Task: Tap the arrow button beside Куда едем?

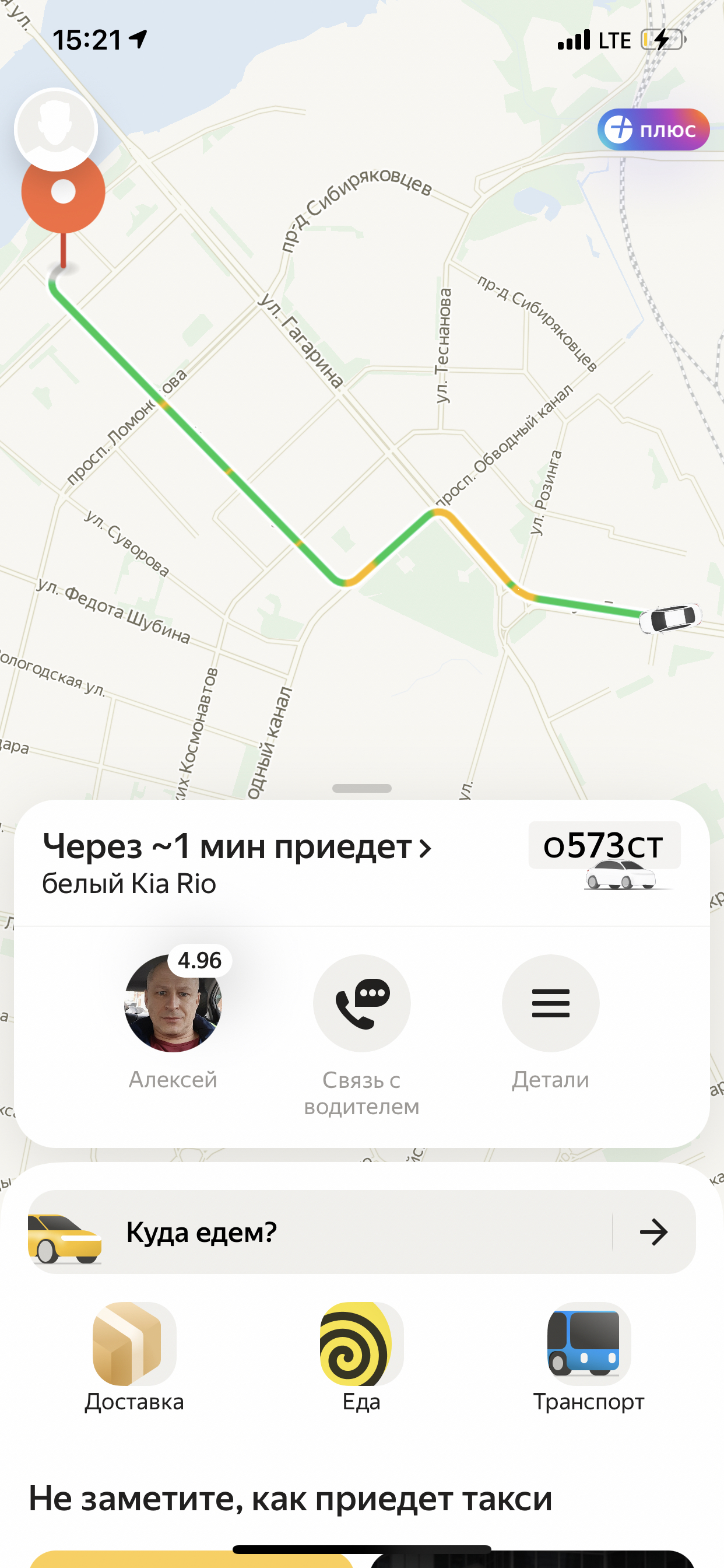Action: coord(653,1232)
